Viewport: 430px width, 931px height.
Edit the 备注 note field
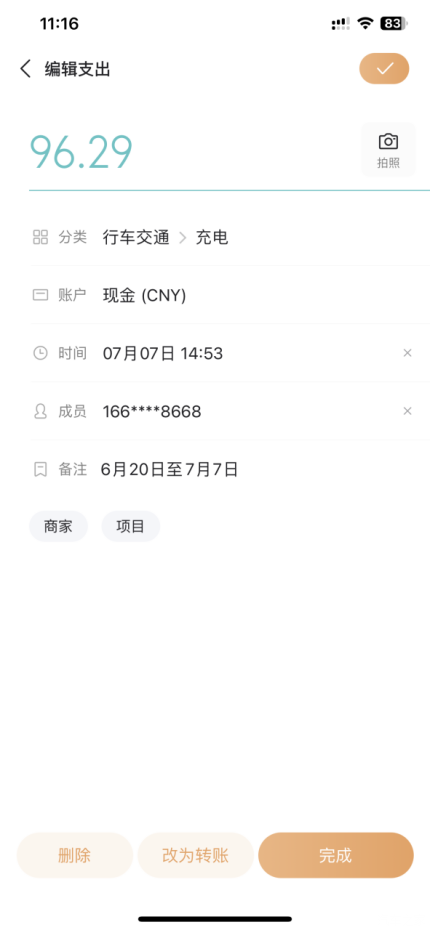[x=230, y=470]
